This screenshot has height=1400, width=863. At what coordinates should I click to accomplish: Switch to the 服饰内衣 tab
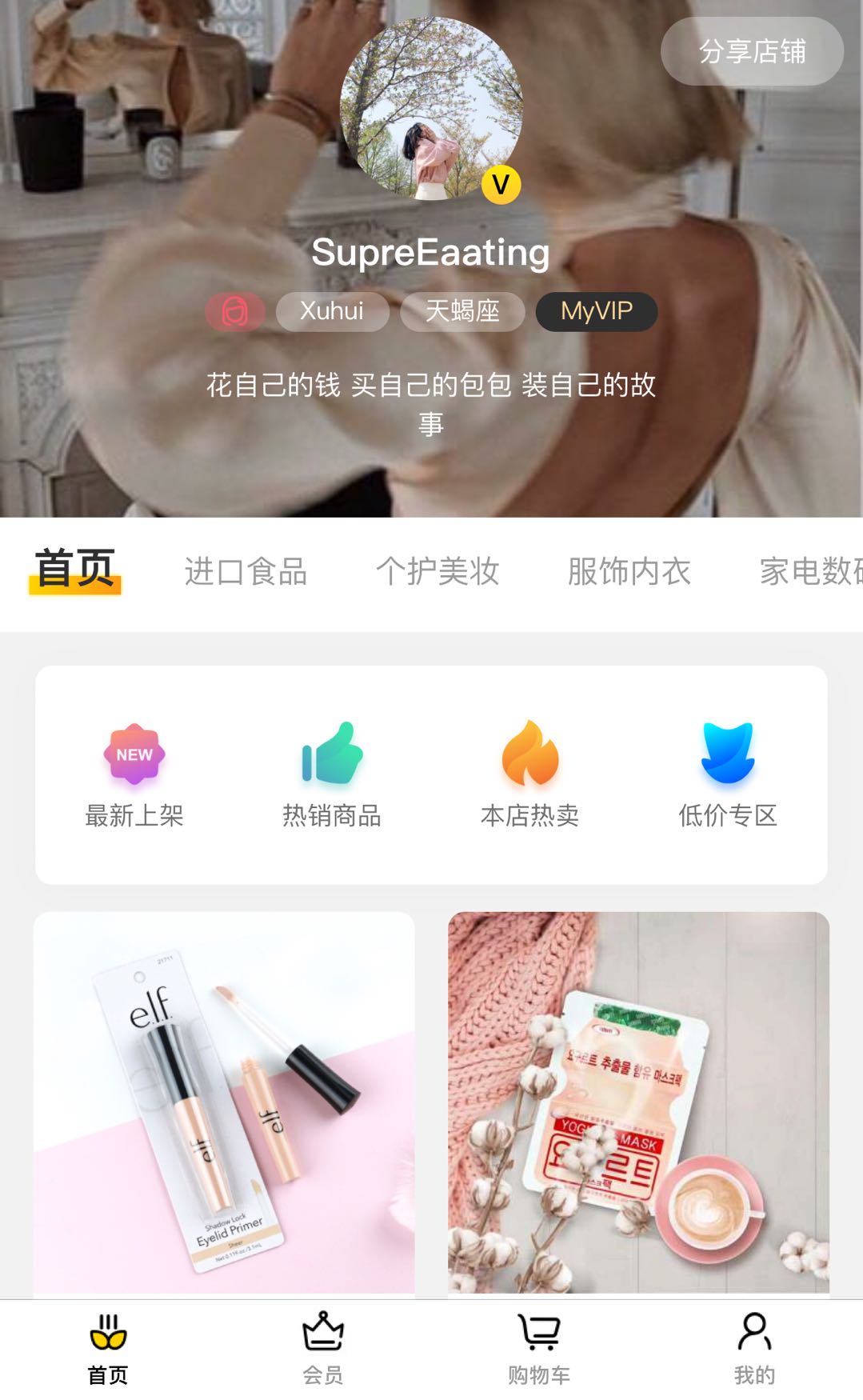pos(629,572)
